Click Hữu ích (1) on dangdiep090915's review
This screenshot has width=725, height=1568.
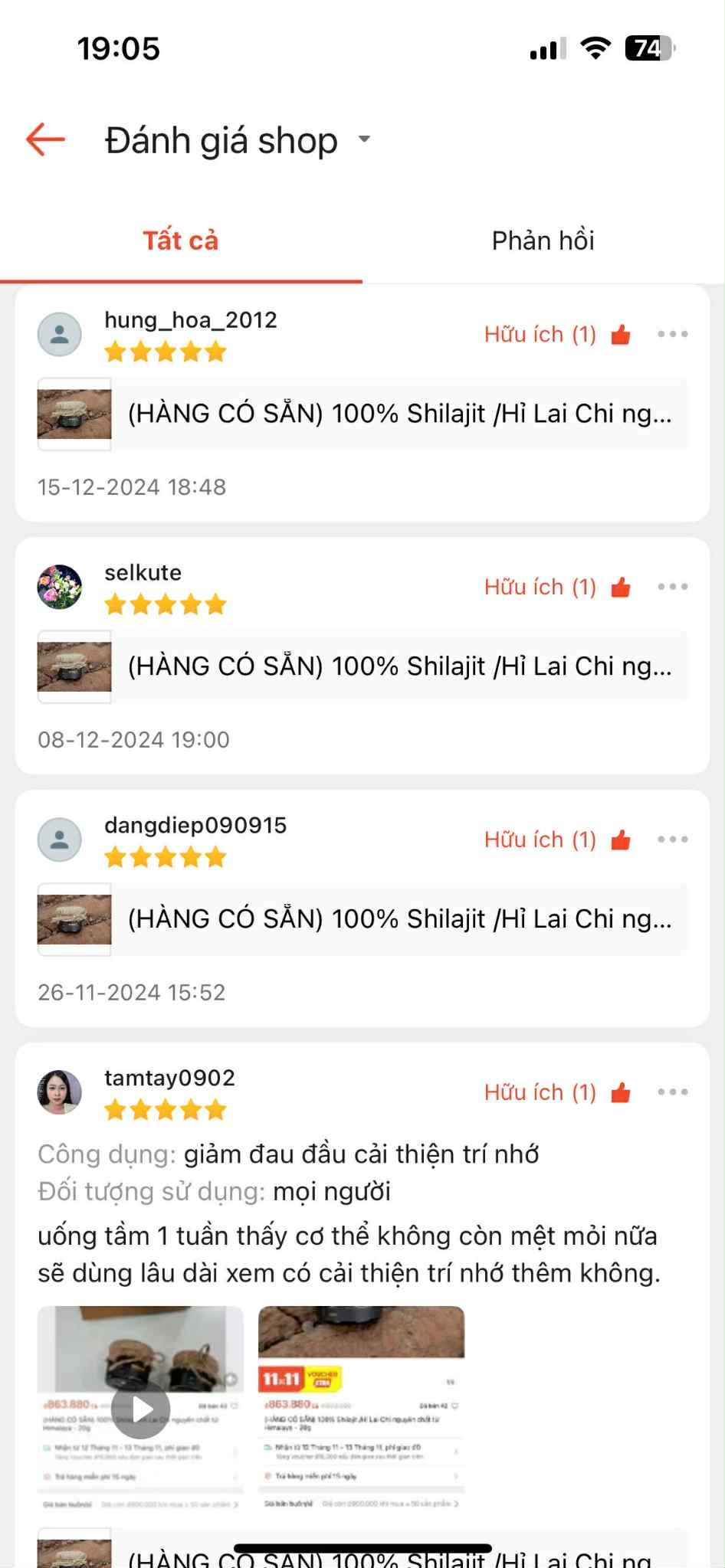click(x=540, y=839)
